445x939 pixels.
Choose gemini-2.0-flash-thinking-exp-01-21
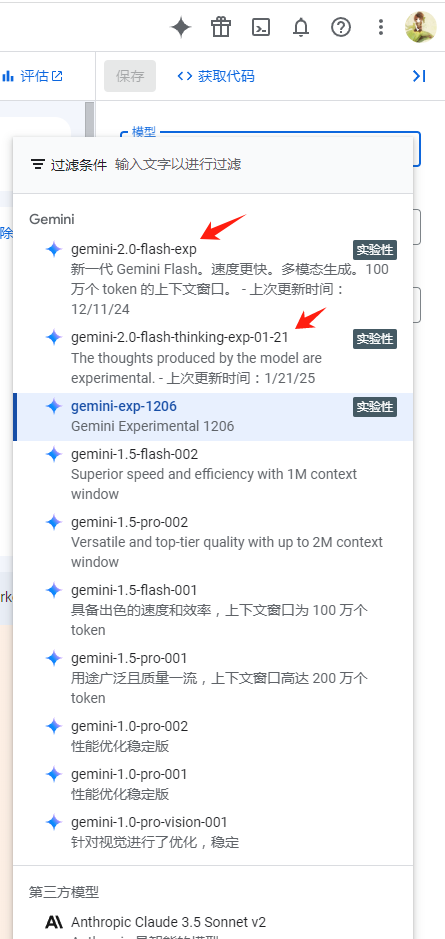[x=213, y=358]
